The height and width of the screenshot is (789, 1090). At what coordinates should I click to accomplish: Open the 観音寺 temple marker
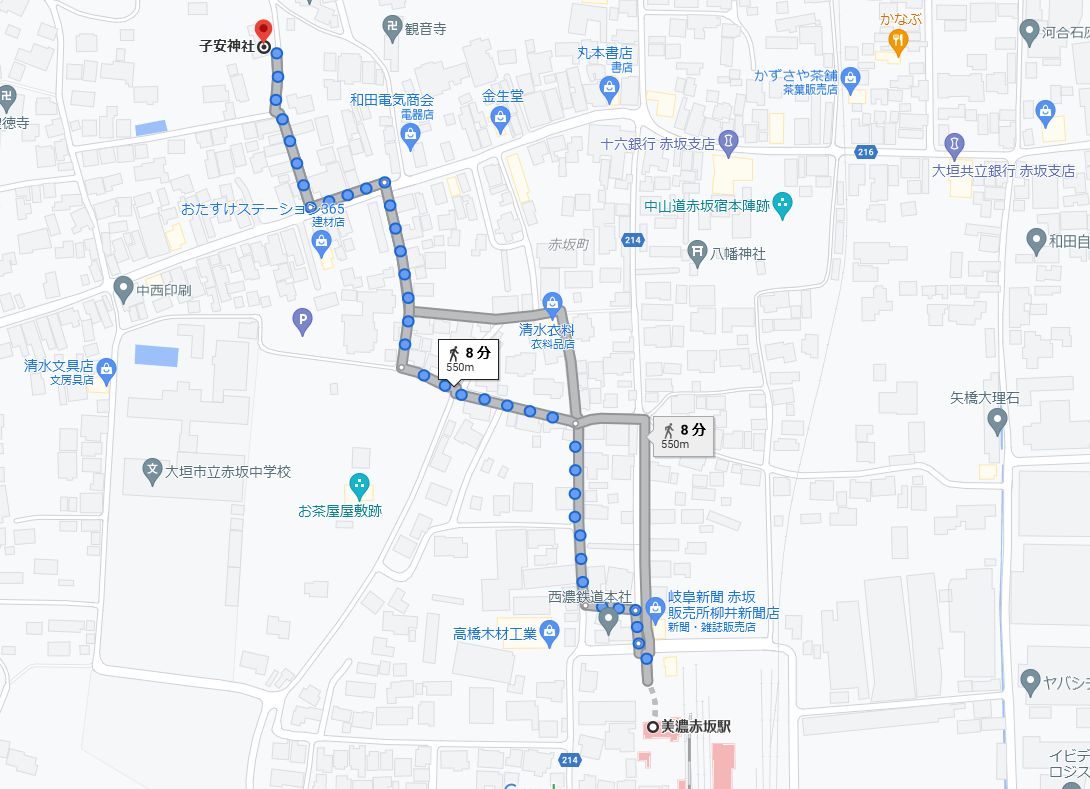[x=395, y=25]
